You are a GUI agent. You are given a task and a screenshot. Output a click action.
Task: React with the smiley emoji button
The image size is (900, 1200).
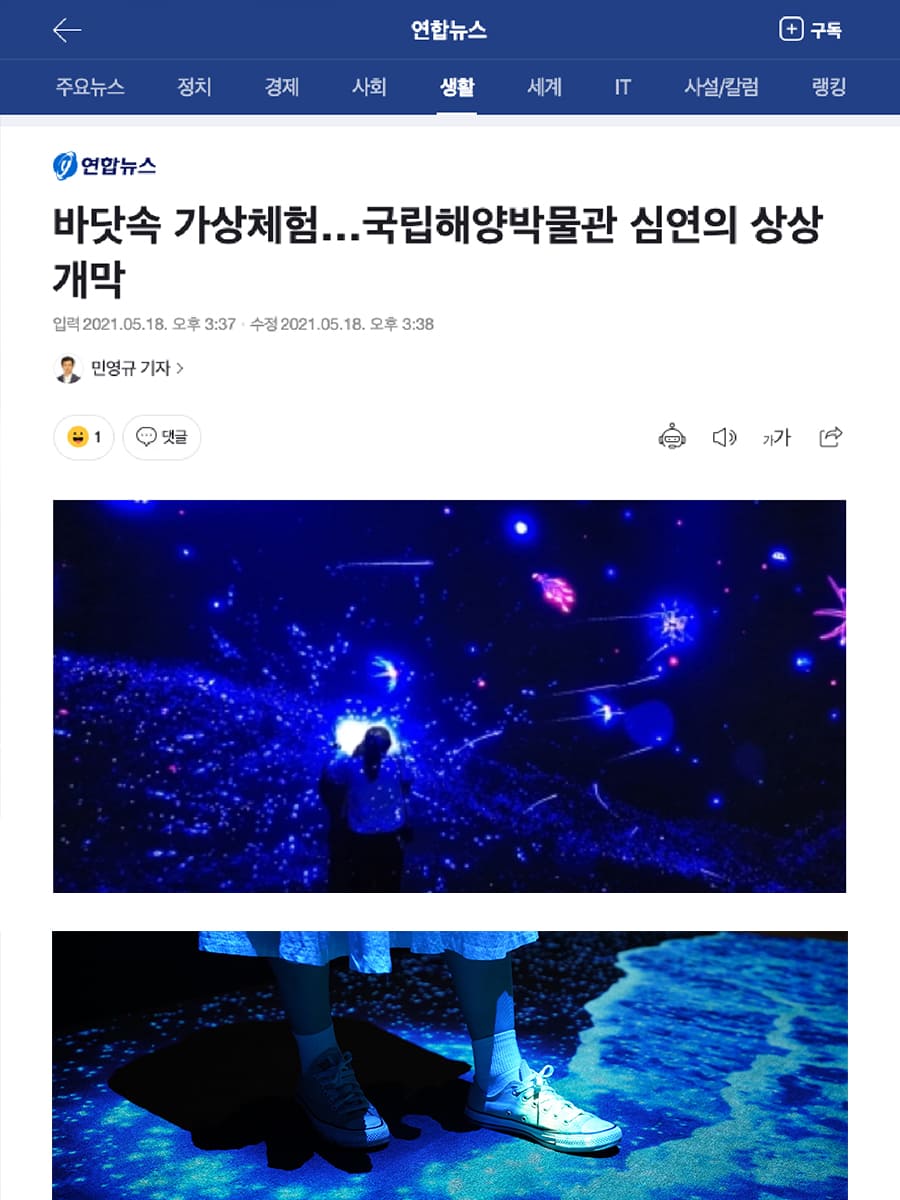click(84, 437)
